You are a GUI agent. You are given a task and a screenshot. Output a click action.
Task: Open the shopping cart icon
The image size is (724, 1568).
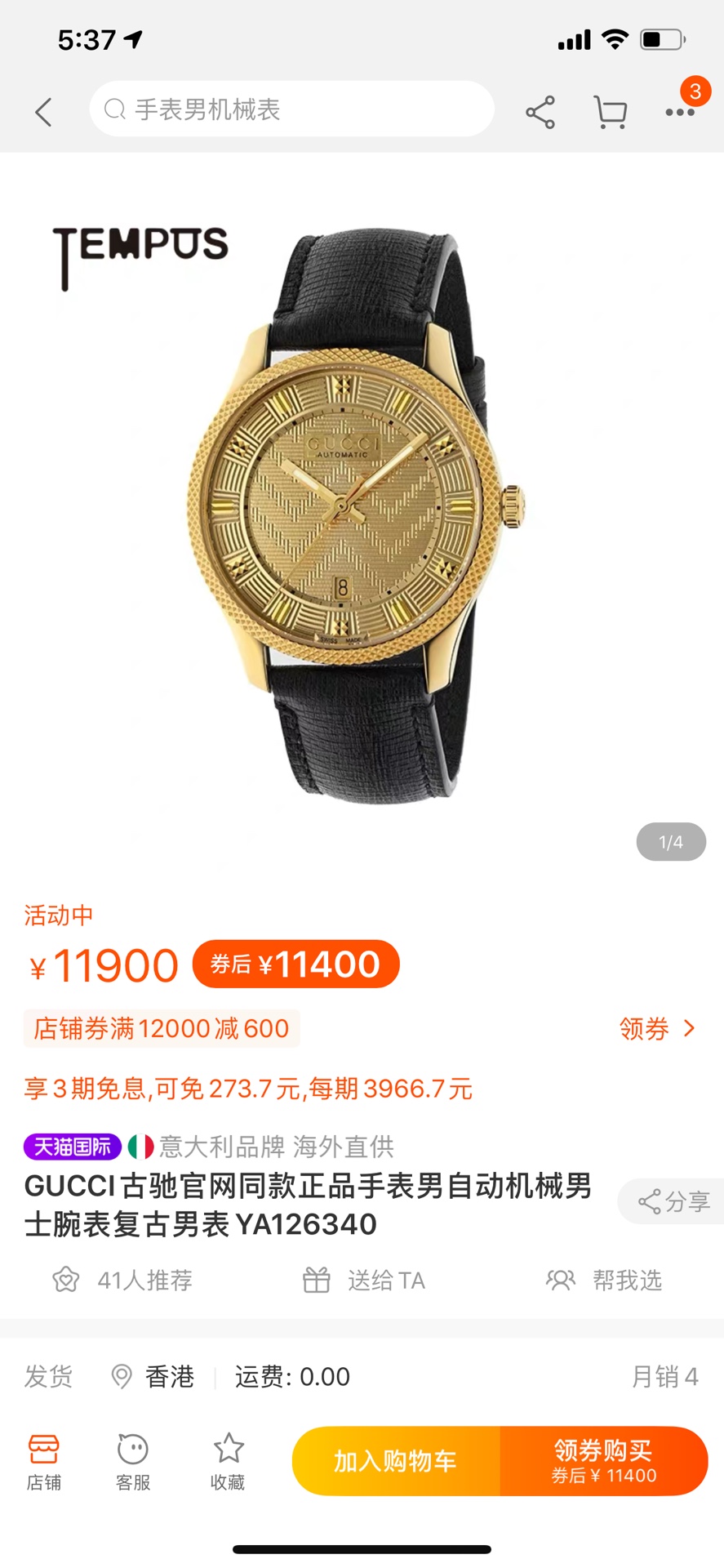tap(611, 110)
